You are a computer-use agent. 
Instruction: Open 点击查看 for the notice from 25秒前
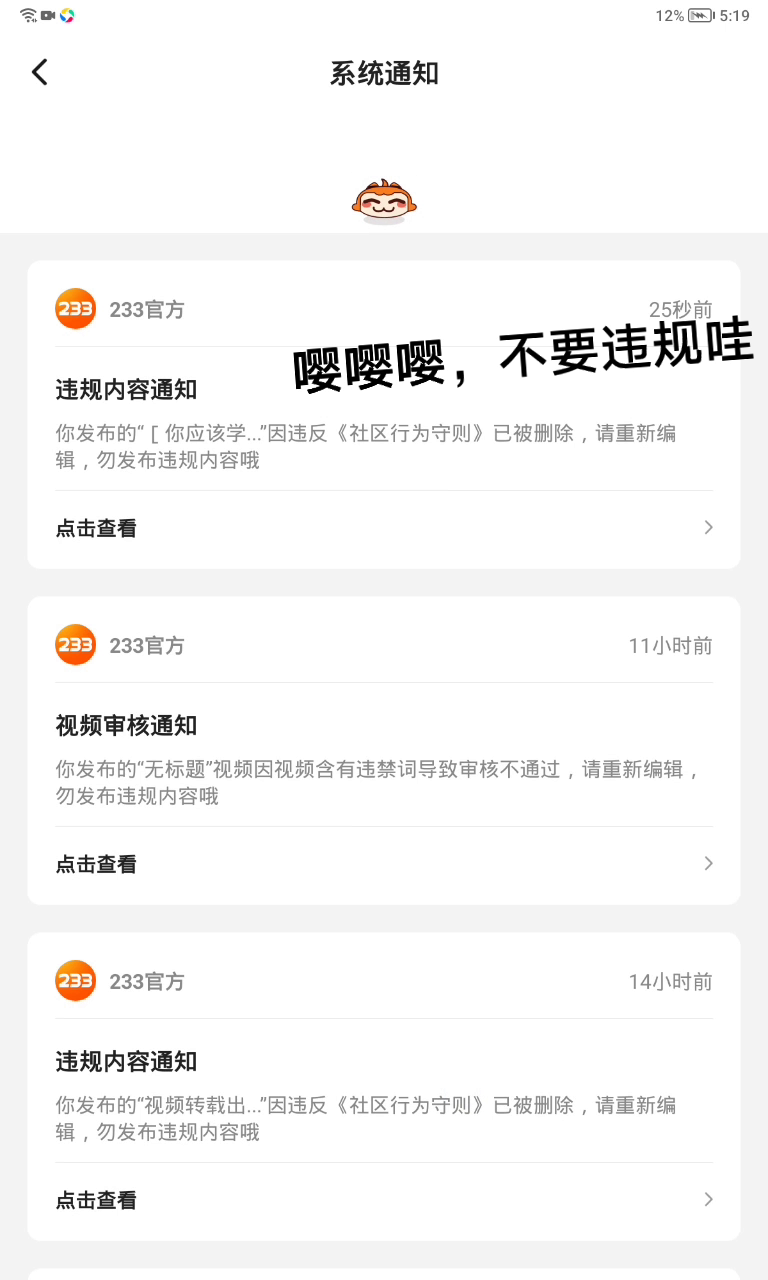96,528
